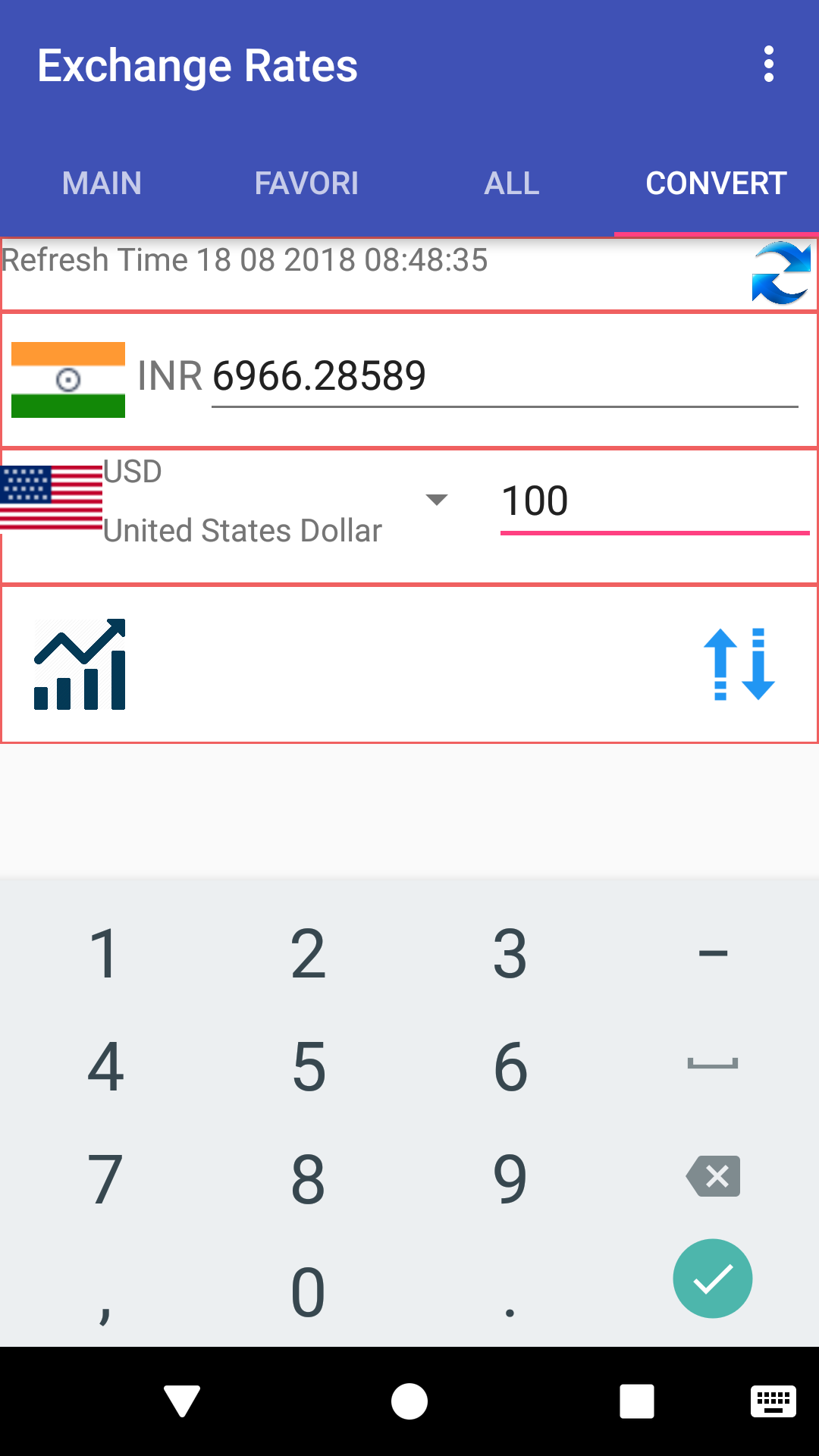Switch to the FAVORI tab
Screen dimensions: 819x1456
(x=306, y=184)
